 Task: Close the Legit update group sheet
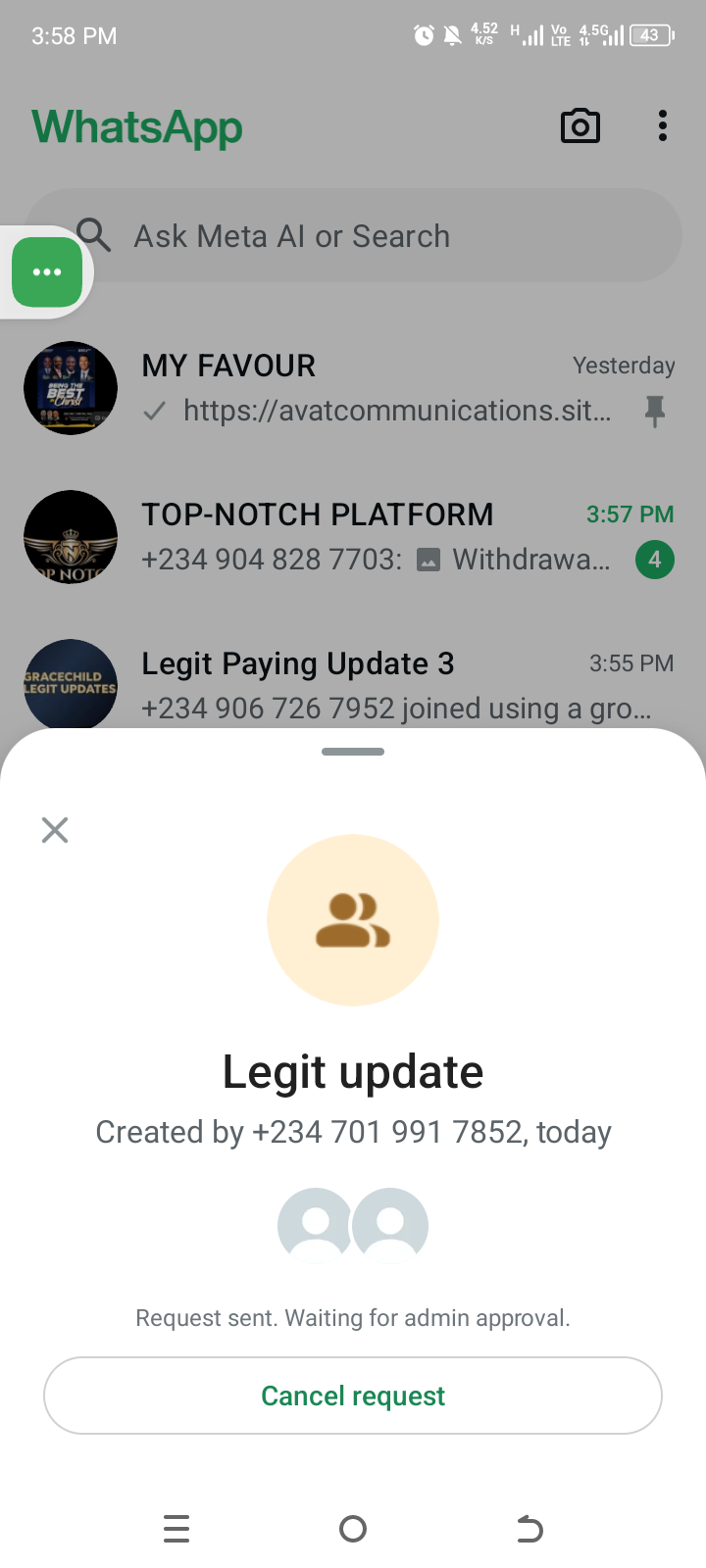click(55, 830)
